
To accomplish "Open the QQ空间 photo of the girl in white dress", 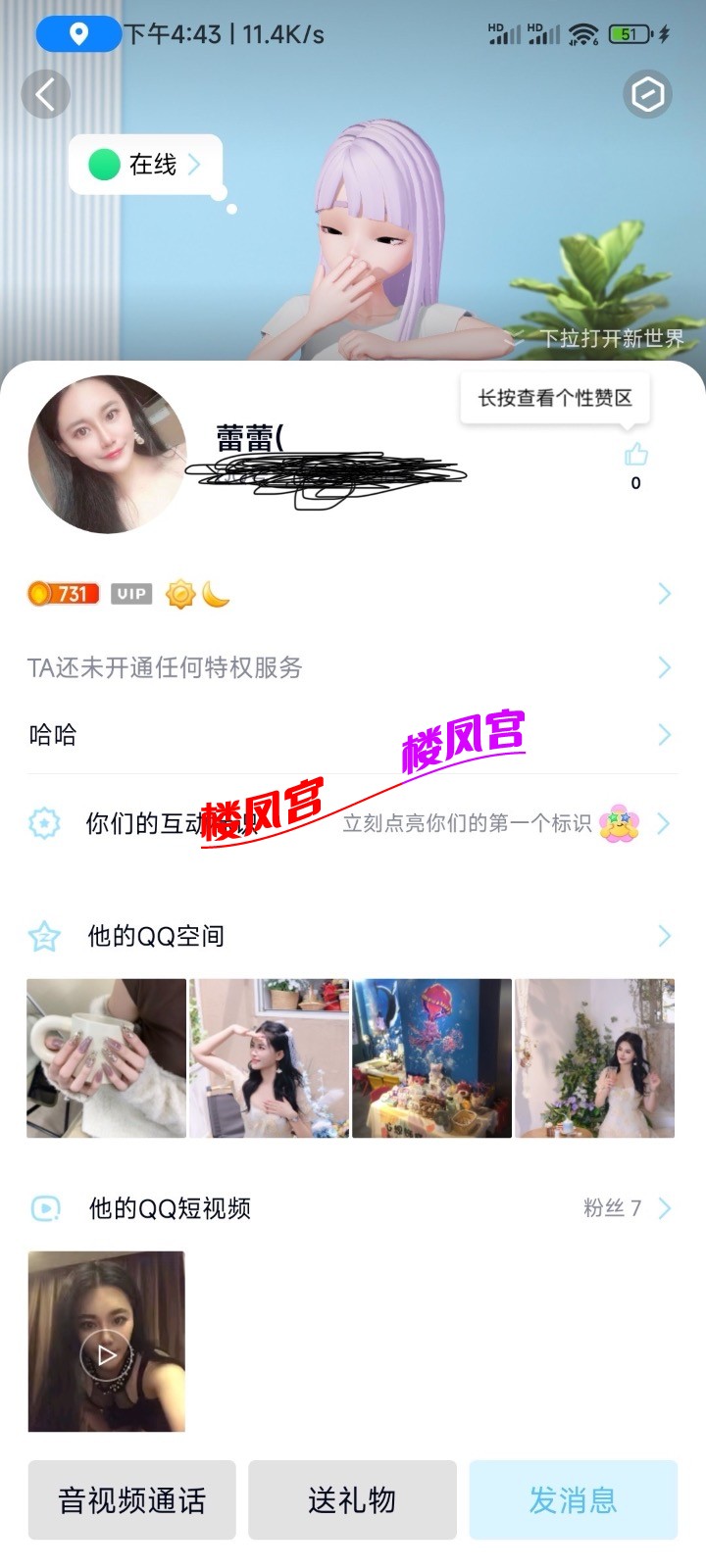I will click(594, 1057).
